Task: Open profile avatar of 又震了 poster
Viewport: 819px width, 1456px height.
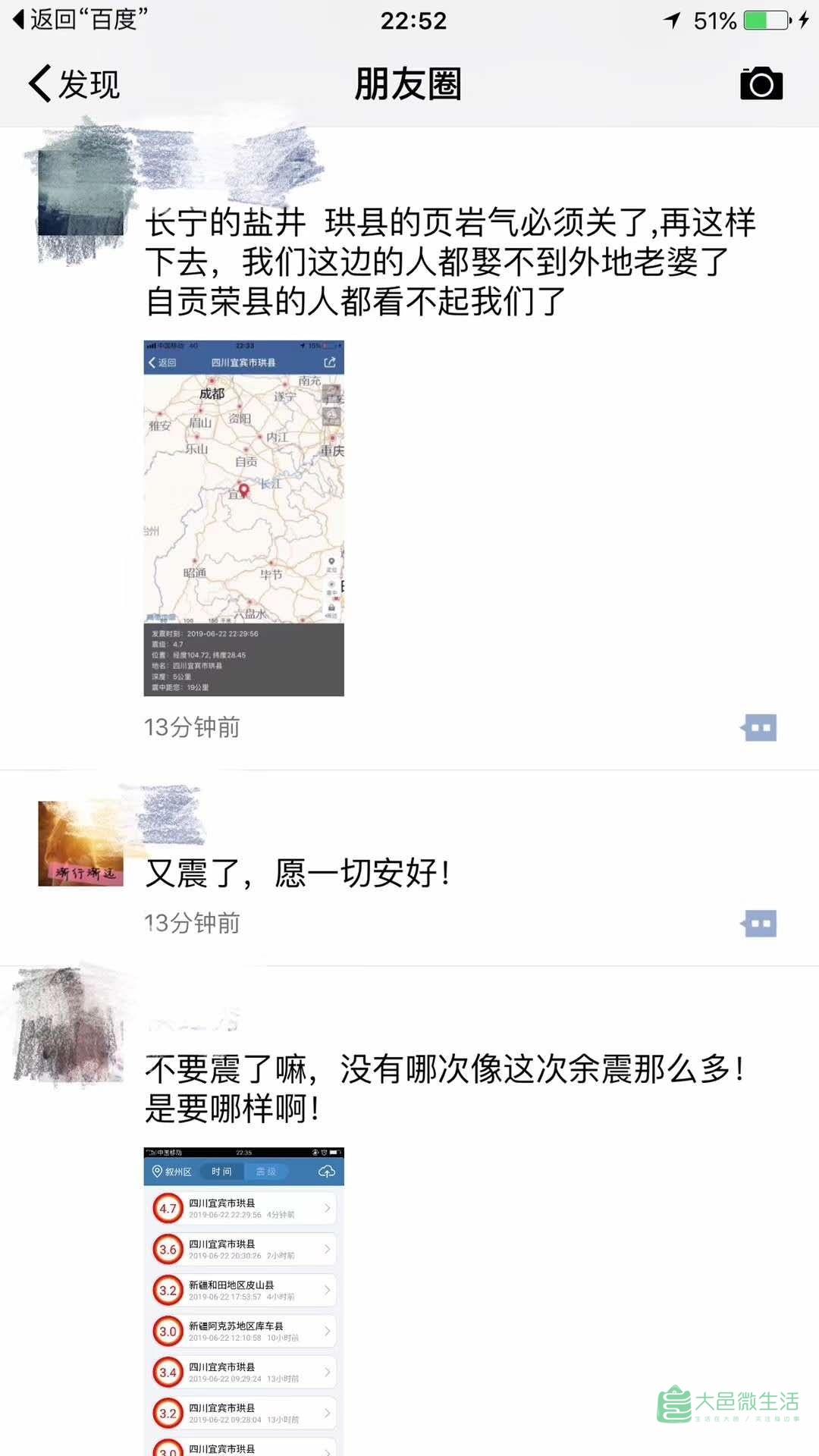Action: [80, 843]
